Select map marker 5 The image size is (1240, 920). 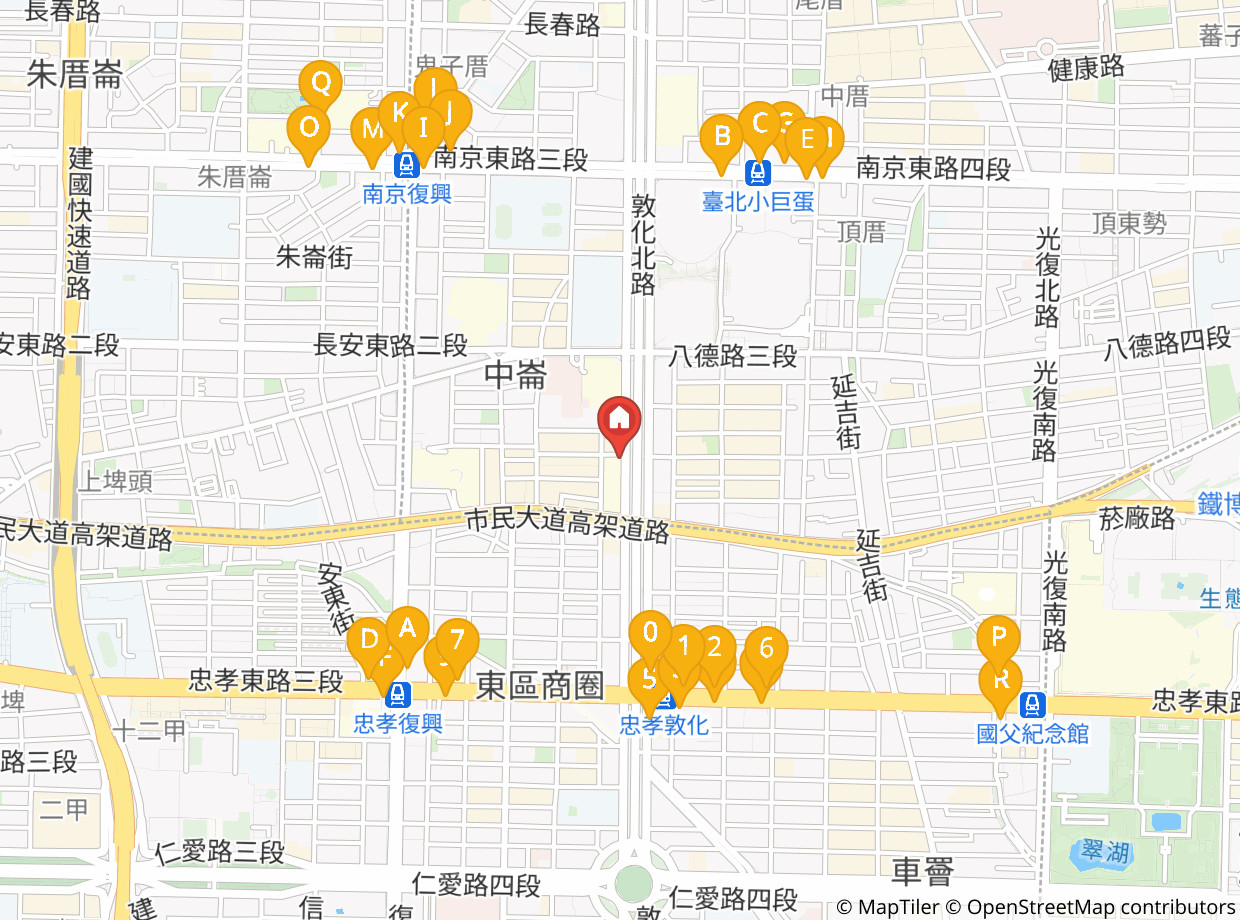point(645,679)
